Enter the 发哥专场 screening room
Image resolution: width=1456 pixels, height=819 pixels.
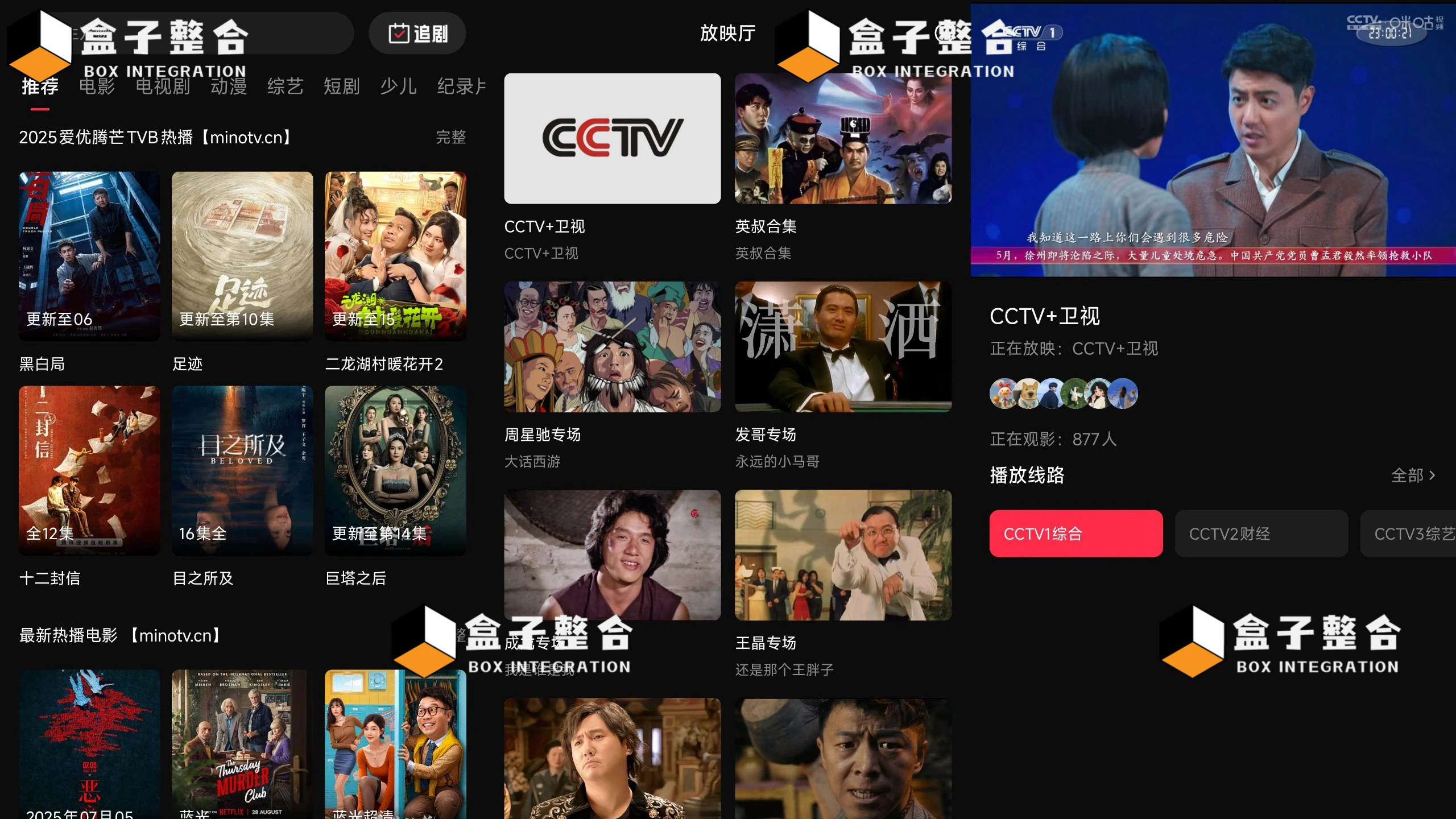pyautogui.click(x=843, y=347)
